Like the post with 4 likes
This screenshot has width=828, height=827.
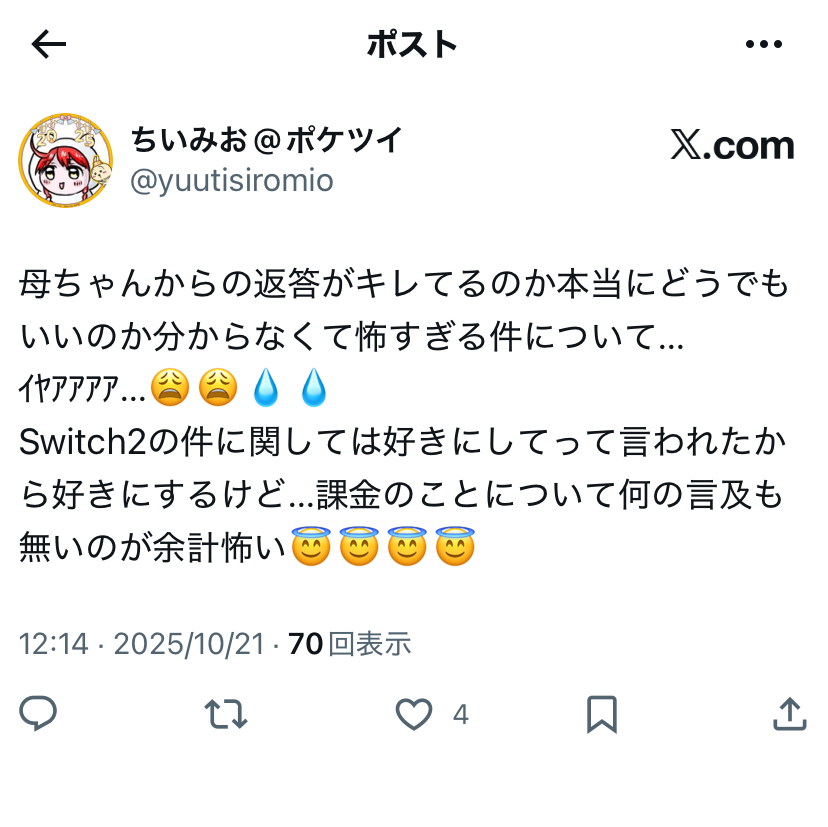[x=414, y=714]
